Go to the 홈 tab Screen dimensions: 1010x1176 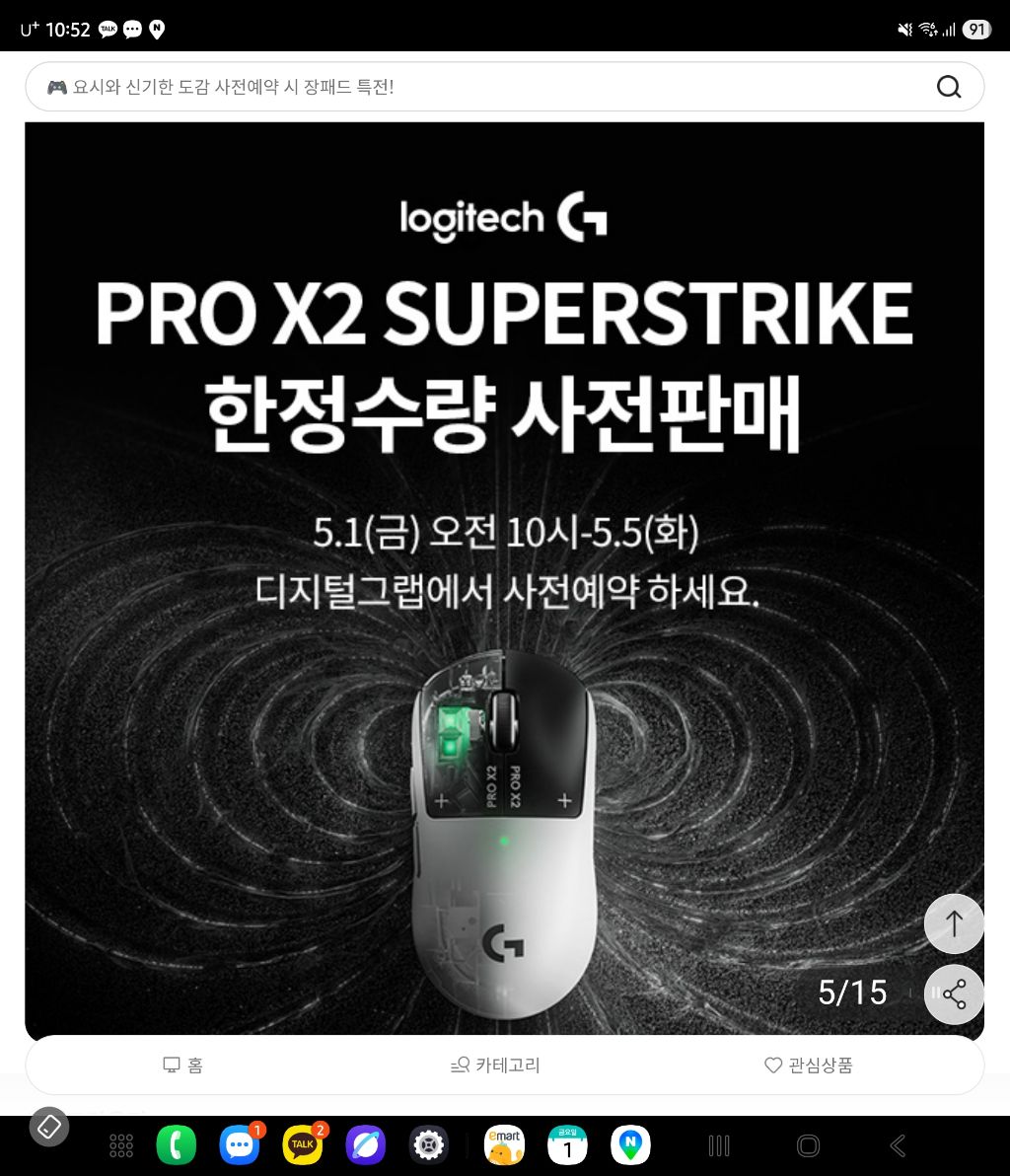[182, 1065]
